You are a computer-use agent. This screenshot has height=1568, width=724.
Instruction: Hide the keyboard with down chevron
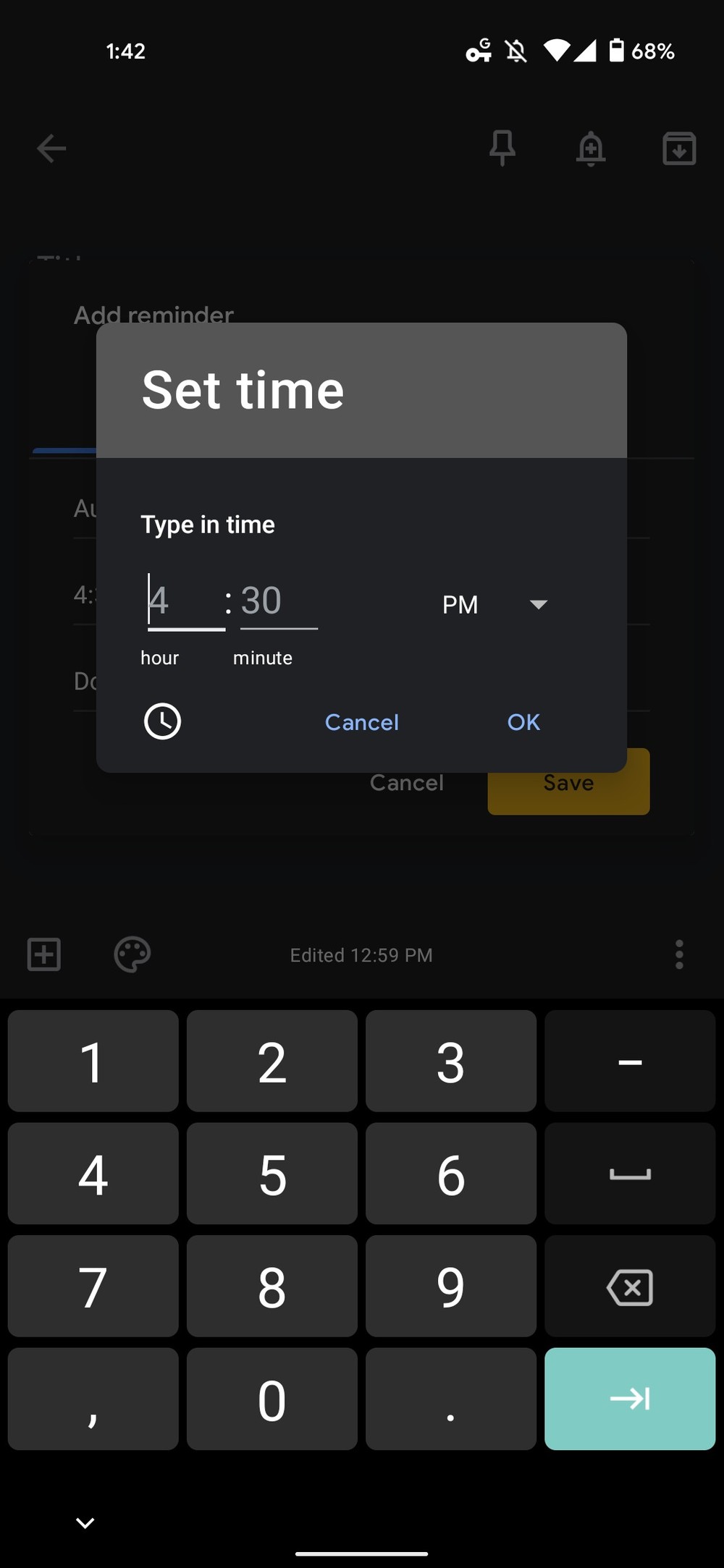[x=85, y=1523]
